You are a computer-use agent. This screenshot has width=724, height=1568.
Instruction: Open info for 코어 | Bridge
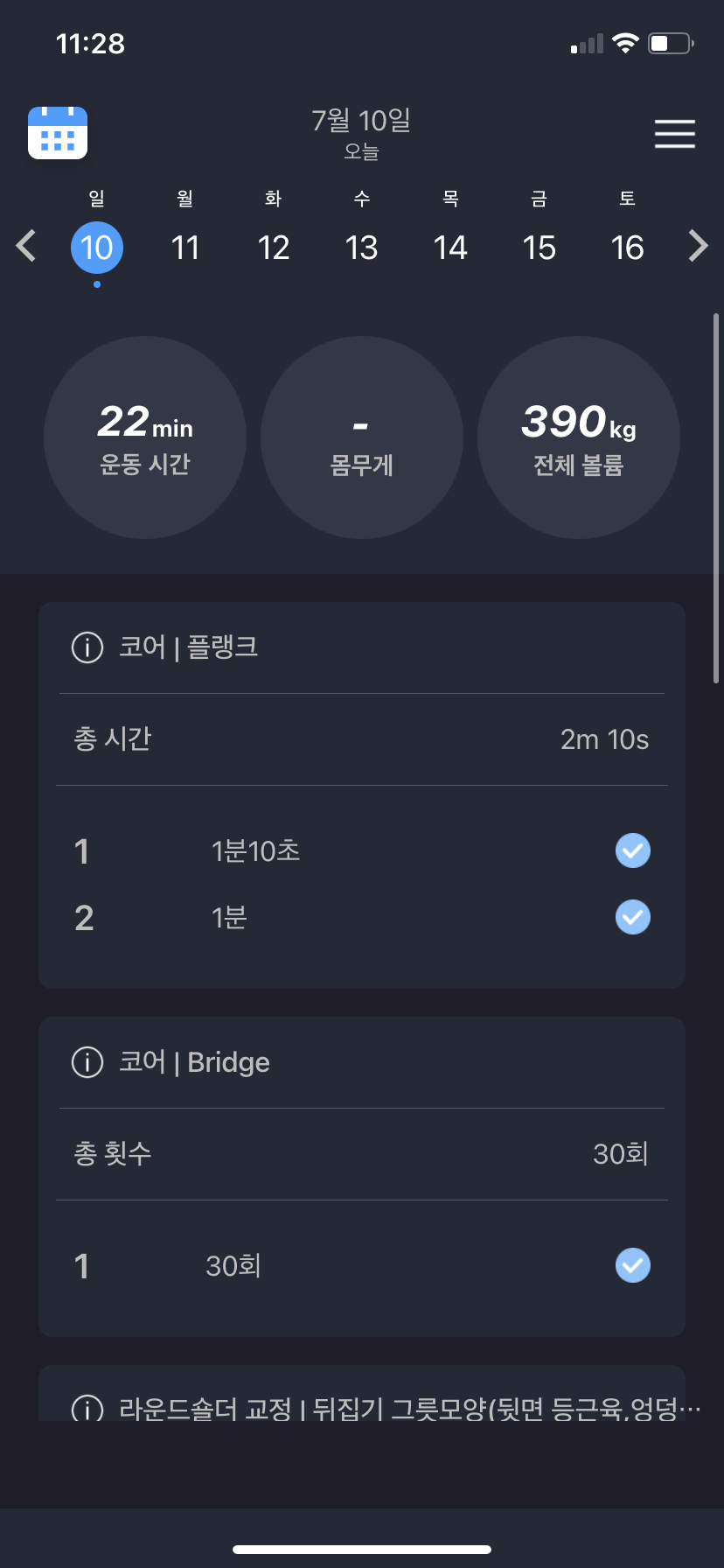(87, 1063)
